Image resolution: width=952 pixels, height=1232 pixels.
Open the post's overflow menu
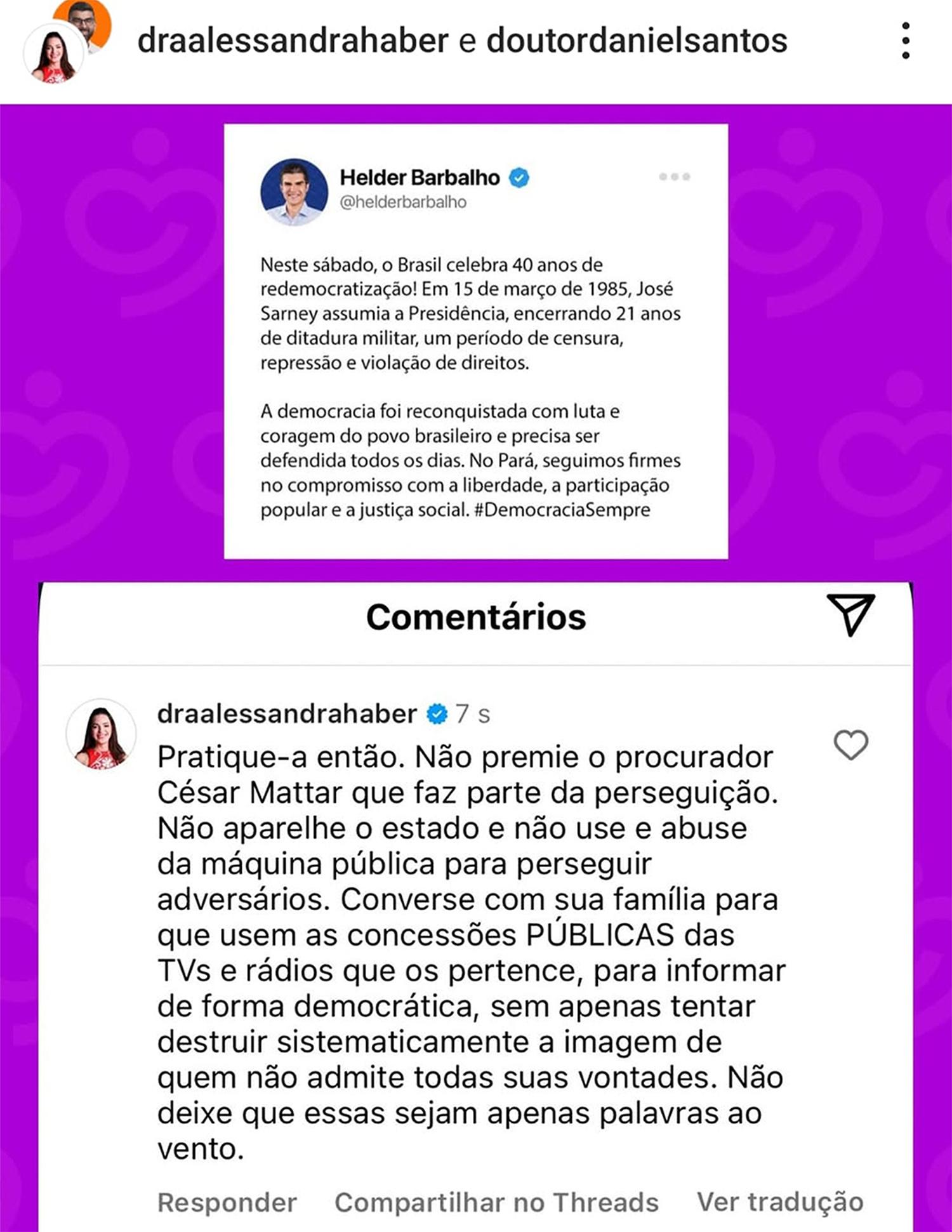(x=906, y=41)
